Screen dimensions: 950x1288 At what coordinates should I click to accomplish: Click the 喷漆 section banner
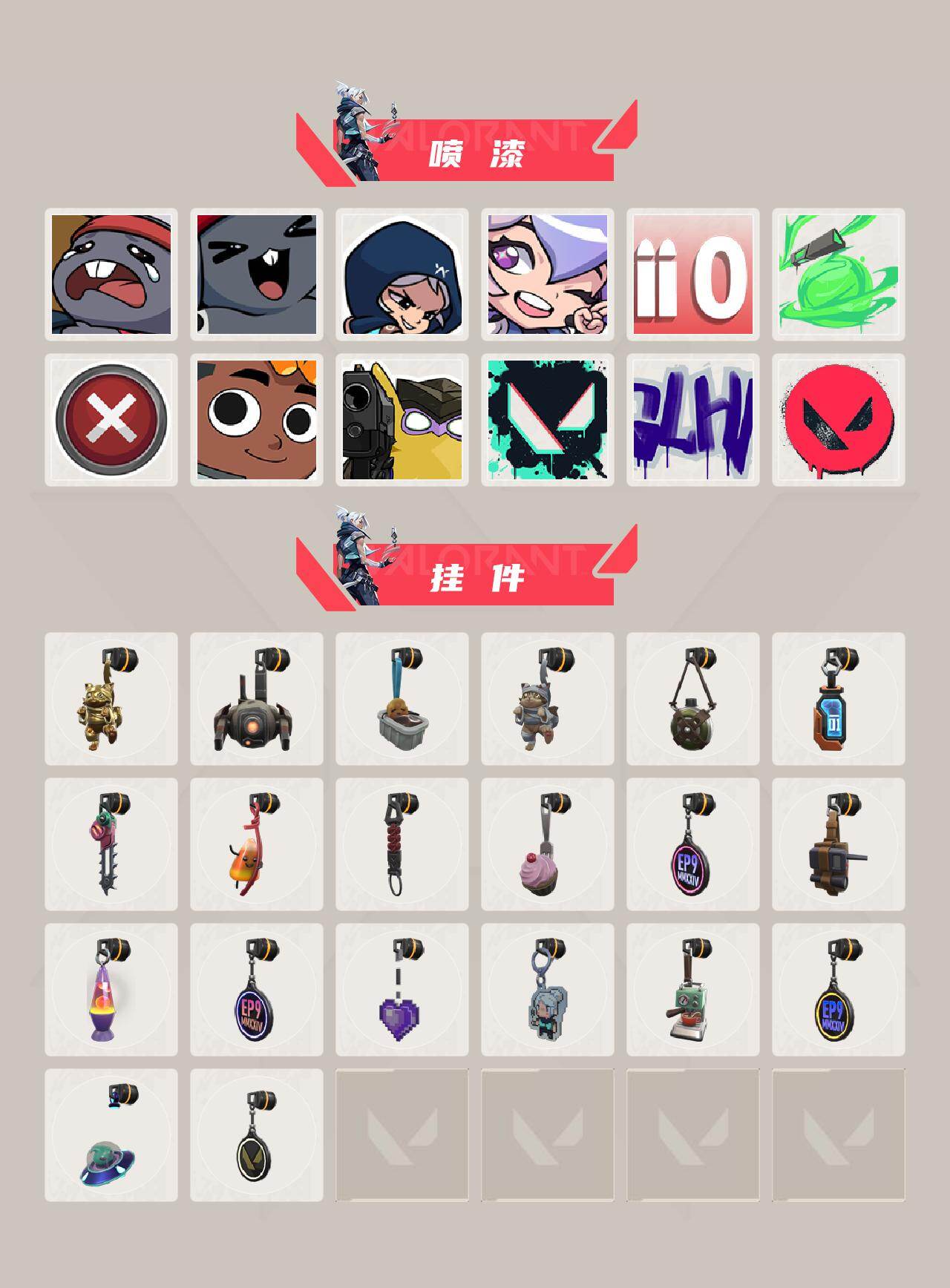pos(475,147)
